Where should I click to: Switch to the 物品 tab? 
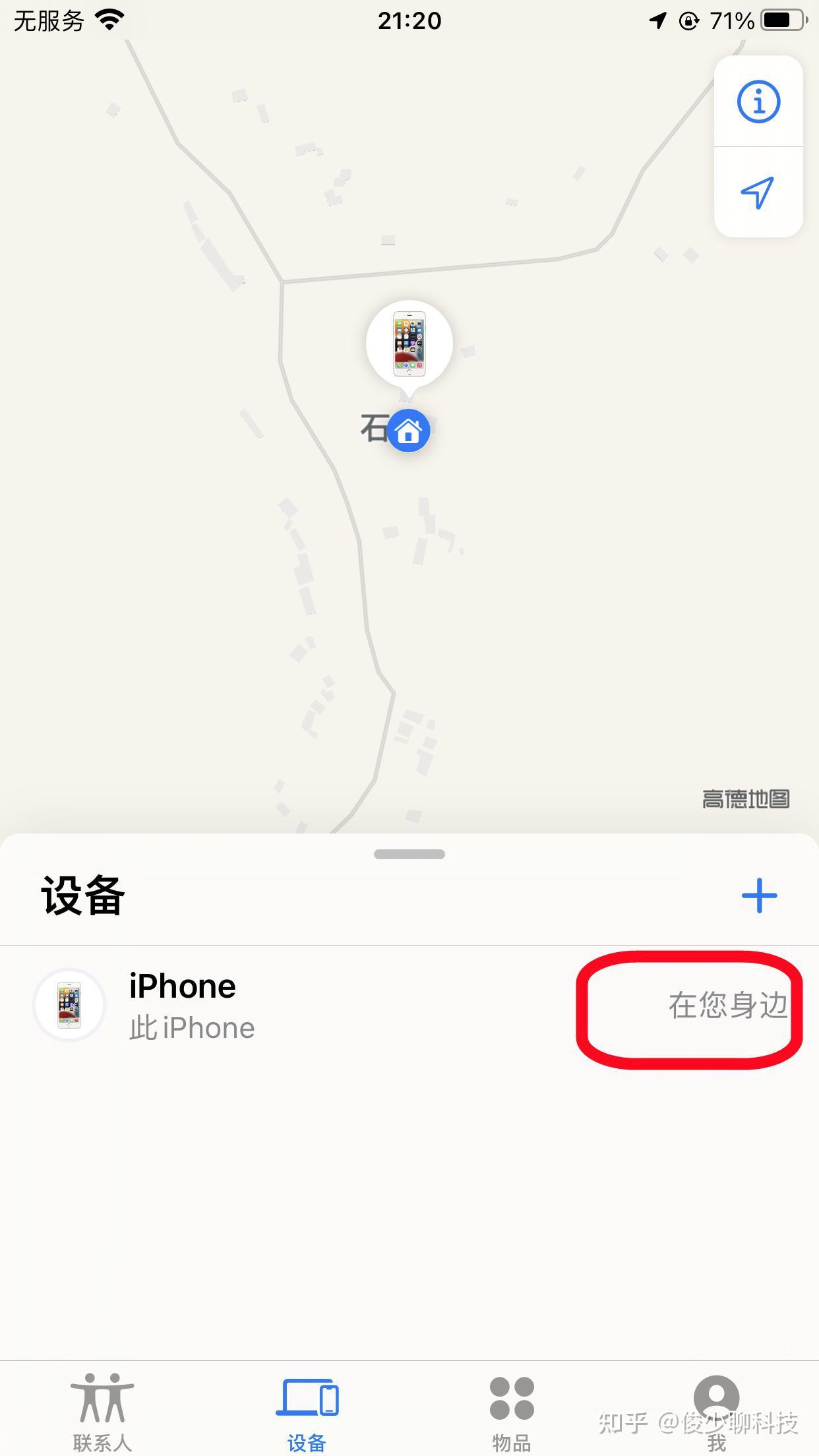coord(512,1410)
